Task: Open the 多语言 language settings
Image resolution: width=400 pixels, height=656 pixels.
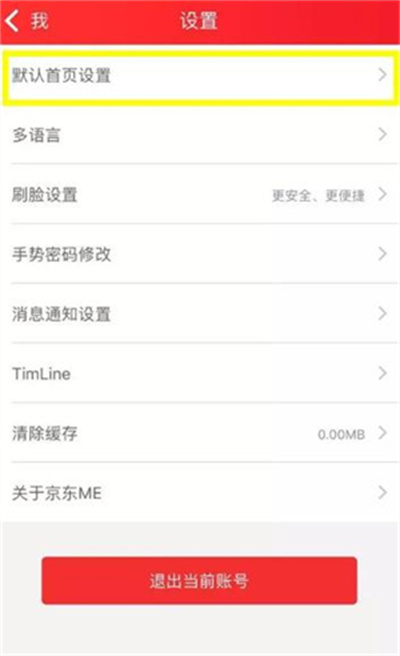Action: (200, 135)
